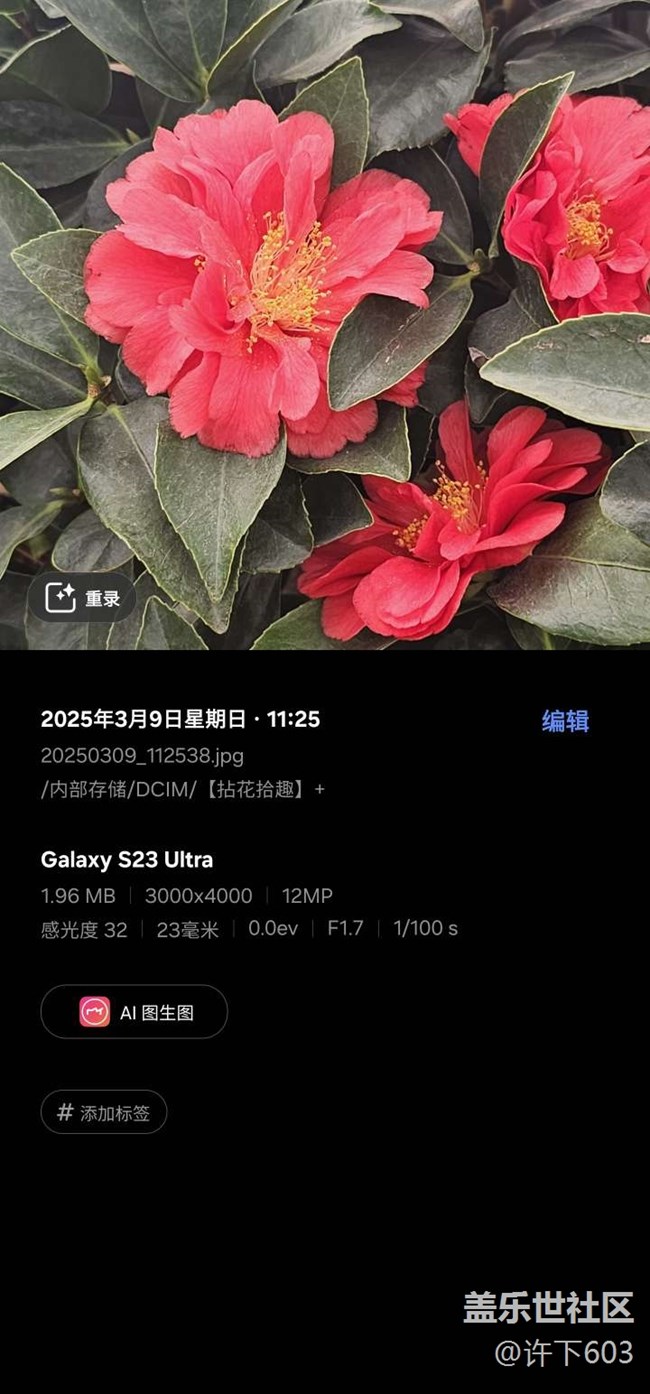
Task: Open 编辑 to edit photo details
Action: tap(565, 721)
